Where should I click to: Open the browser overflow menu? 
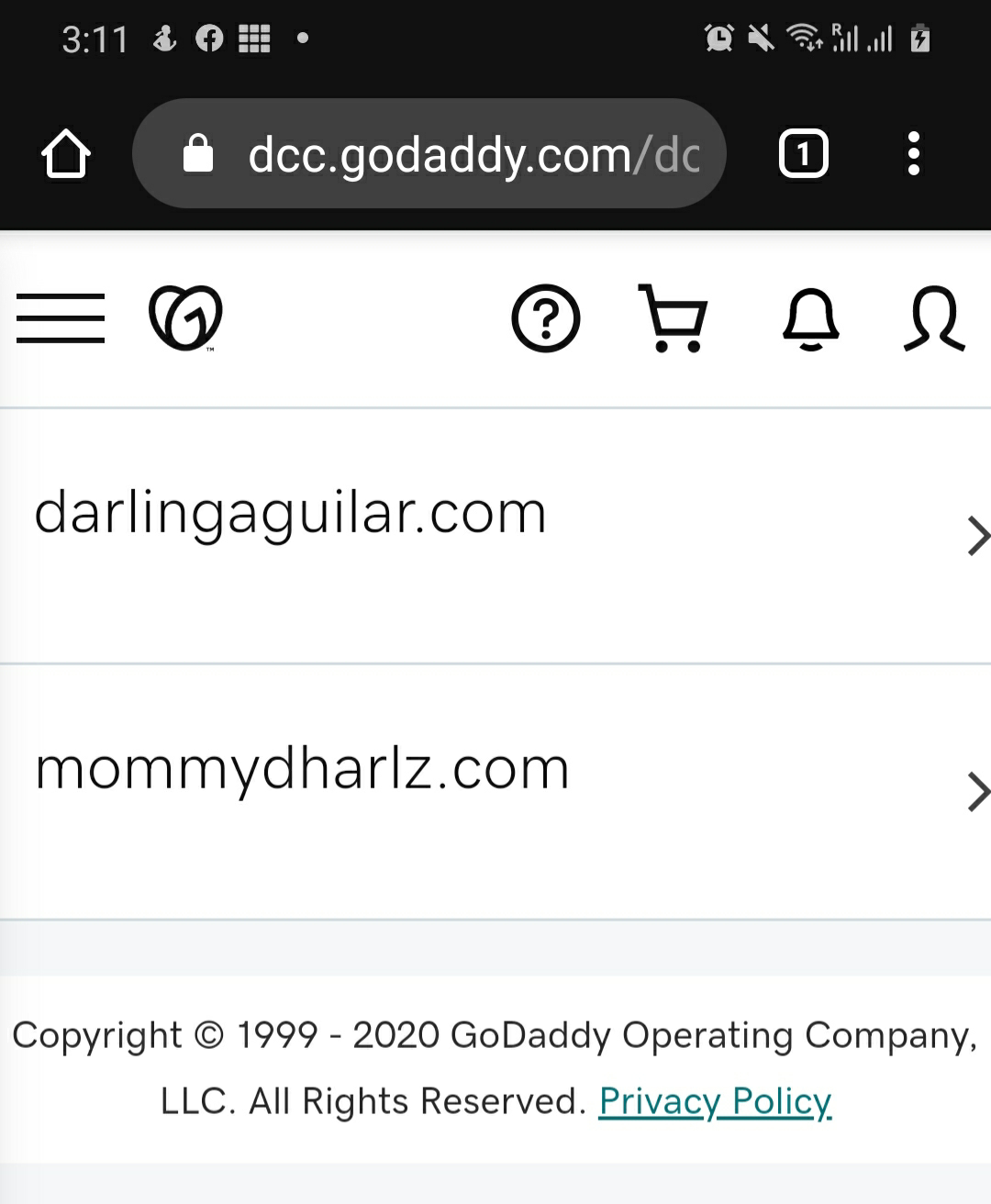tap(913, 153)
